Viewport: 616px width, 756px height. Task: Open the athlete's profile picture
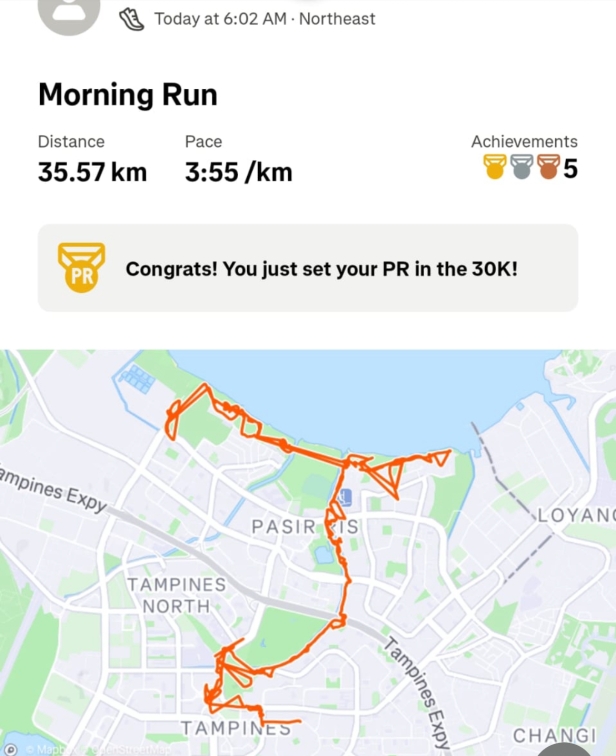click(x=68, y=12)
